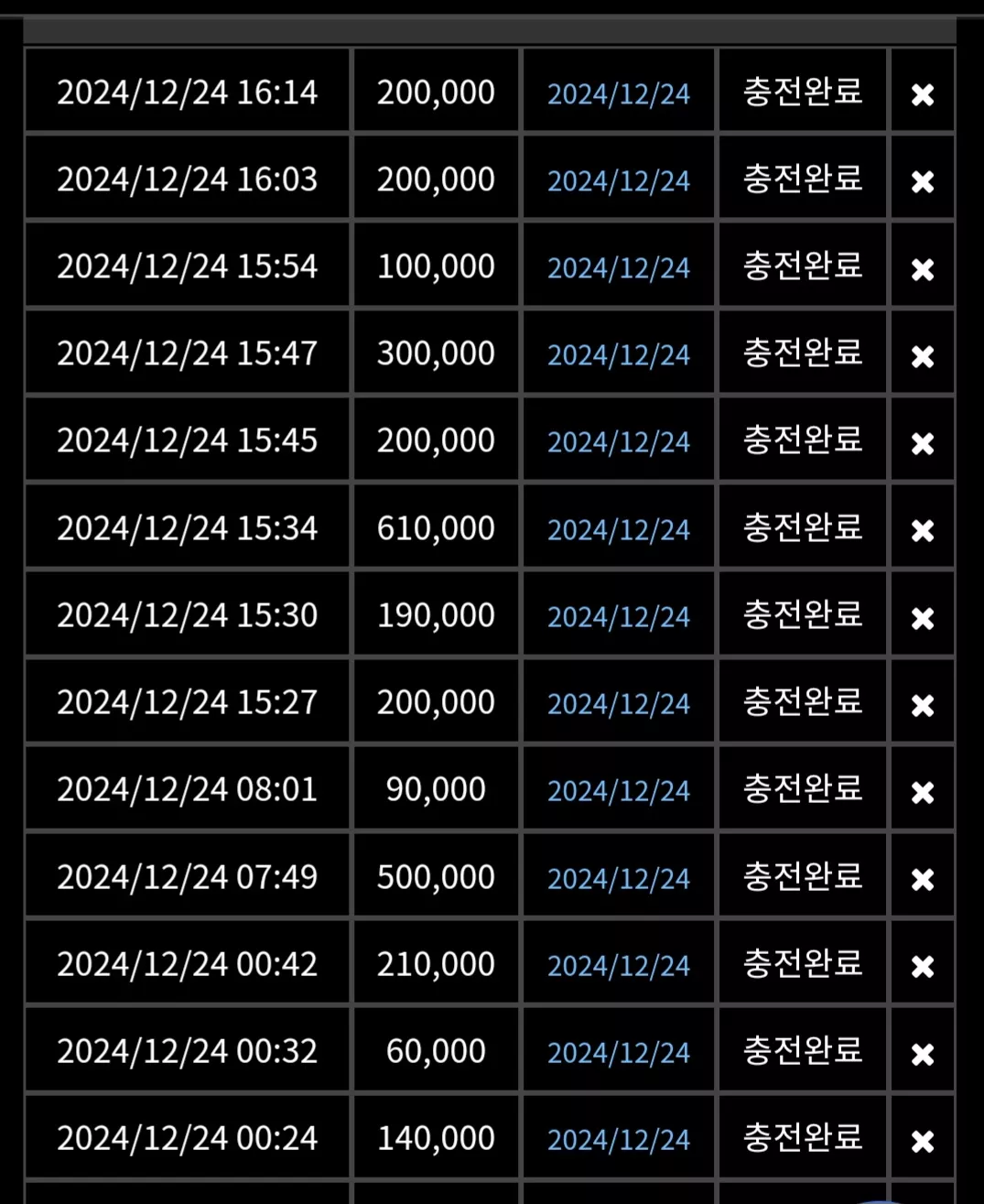Viewport: 984px width, 1204px height.
Task: Remove the 16:03 charge entry
Action: point(923,181)
